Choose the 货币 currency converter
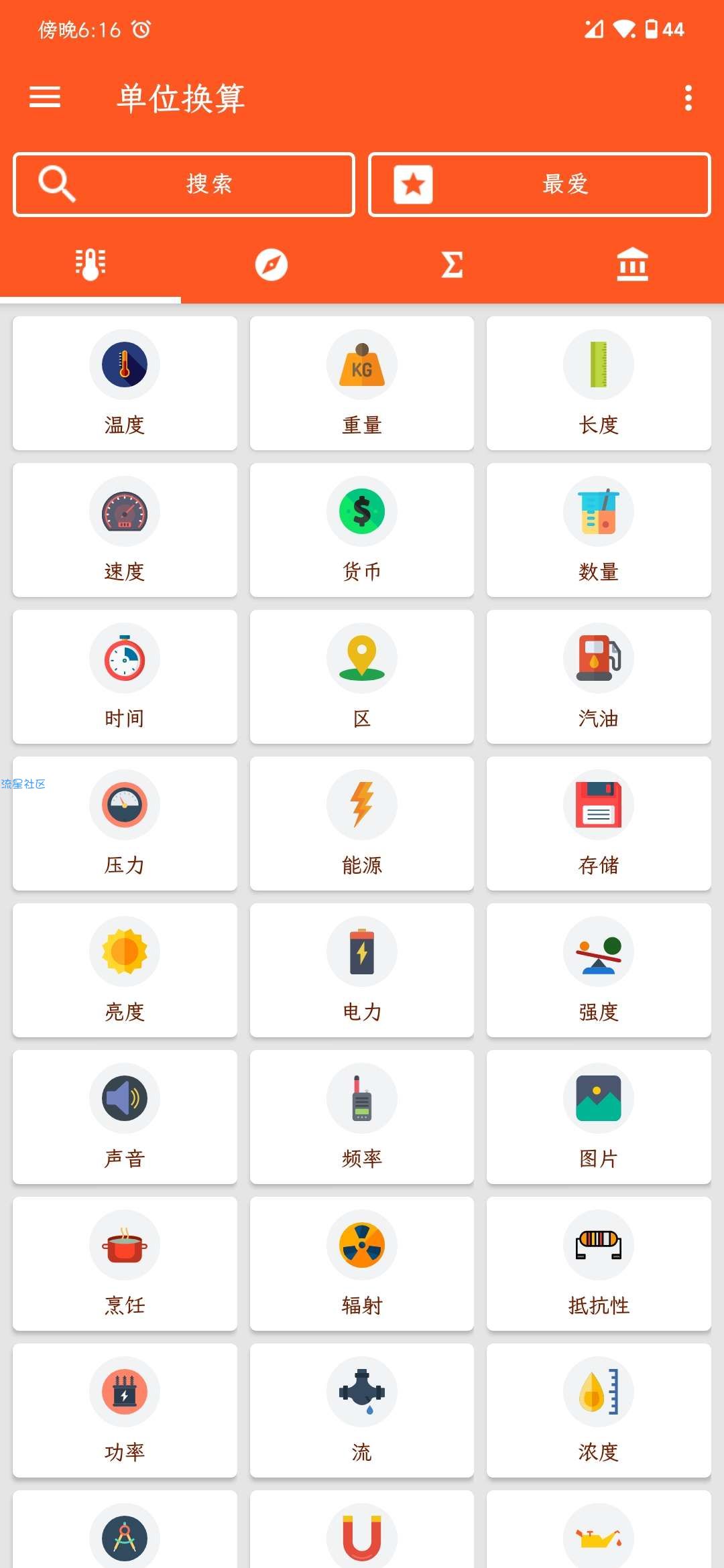 [x=362, y=530]
